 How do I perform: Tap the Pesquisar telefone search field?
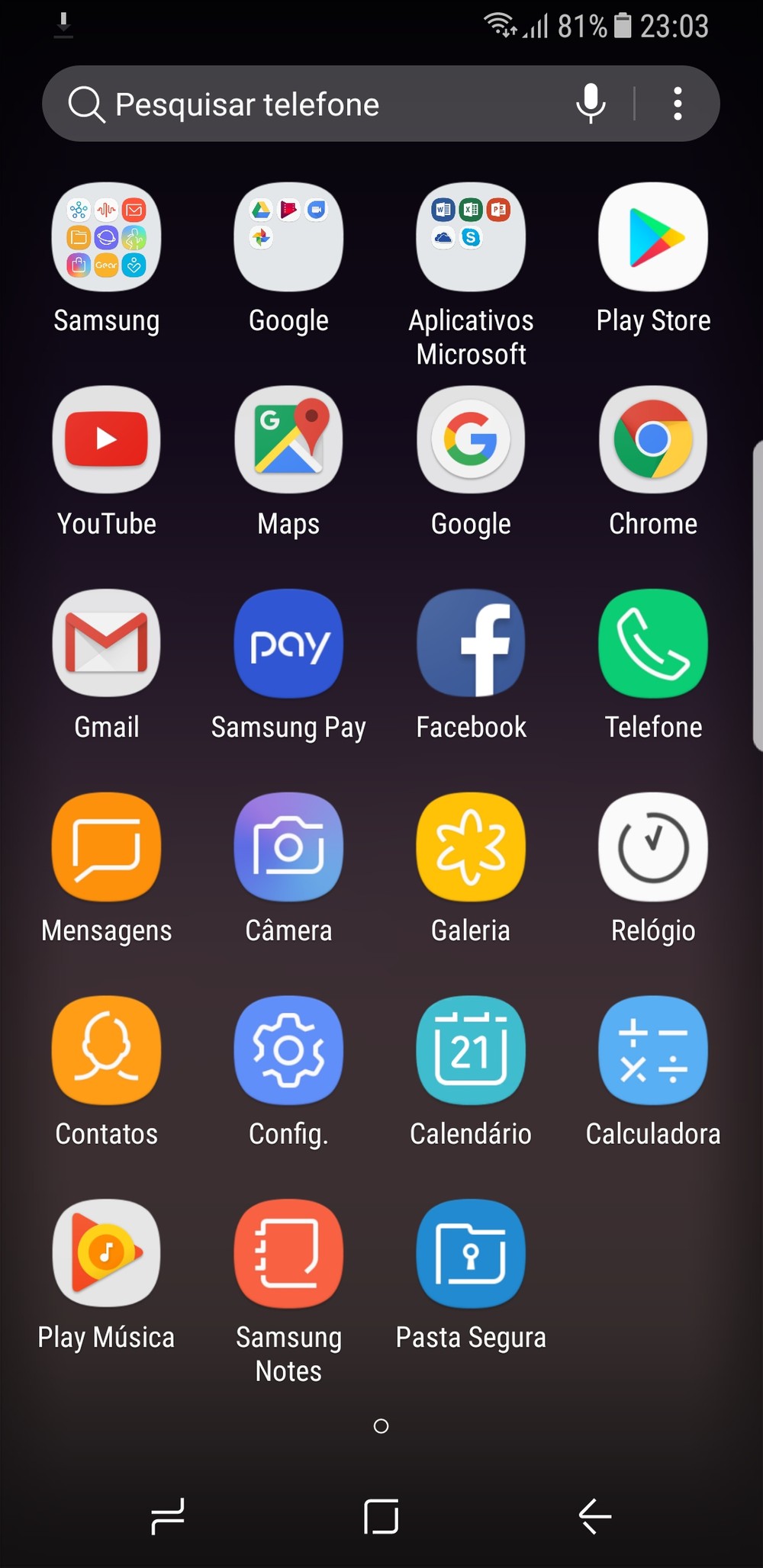click(305, 104)
